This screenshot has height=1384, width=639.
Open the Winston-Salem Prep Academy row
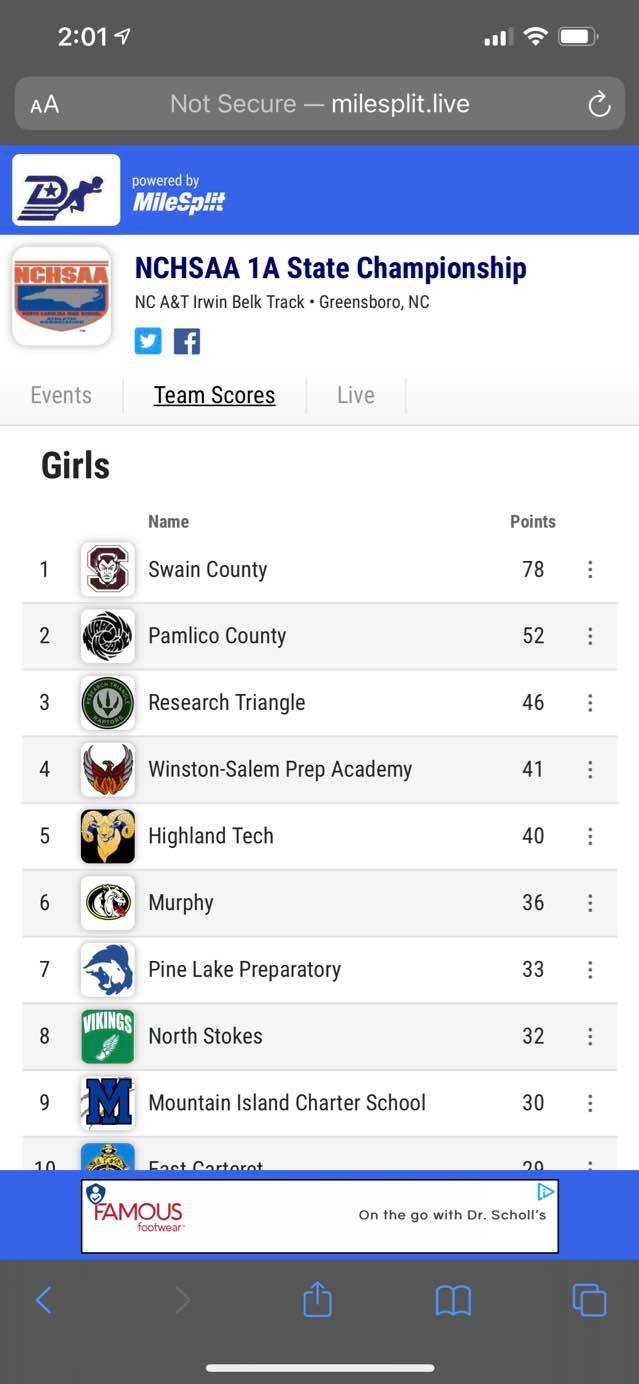(319, 770)
